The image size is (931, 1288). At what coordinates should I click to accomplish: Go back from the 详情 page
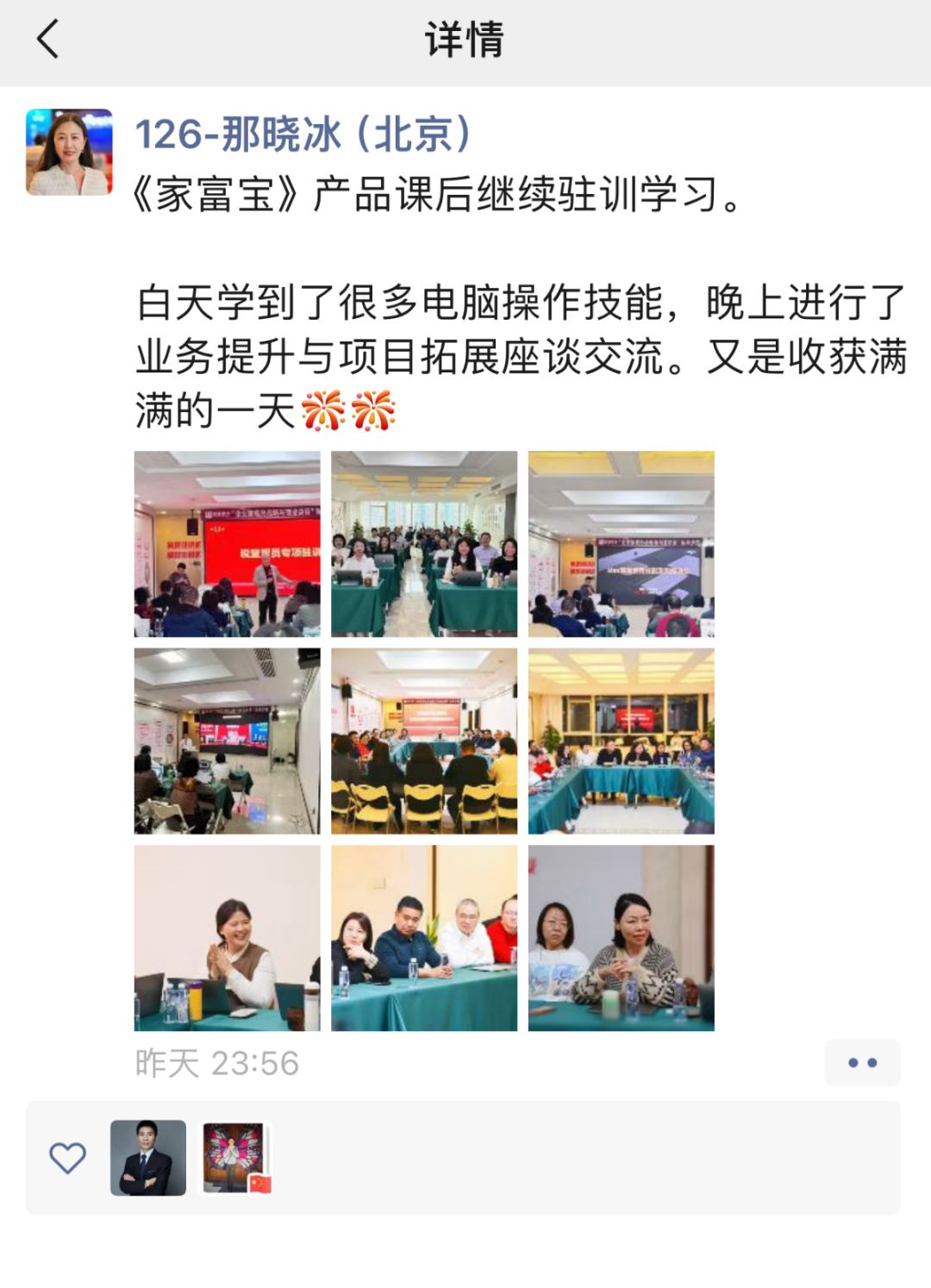click(48, 40)
